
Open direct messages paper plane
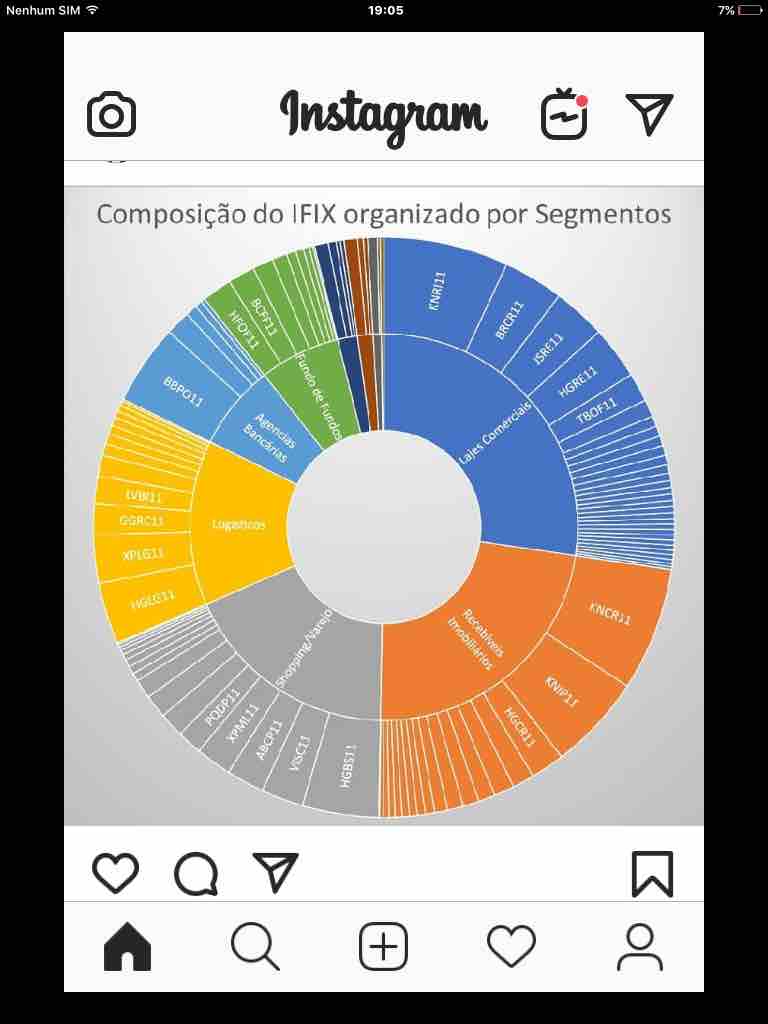pos(650,114)
